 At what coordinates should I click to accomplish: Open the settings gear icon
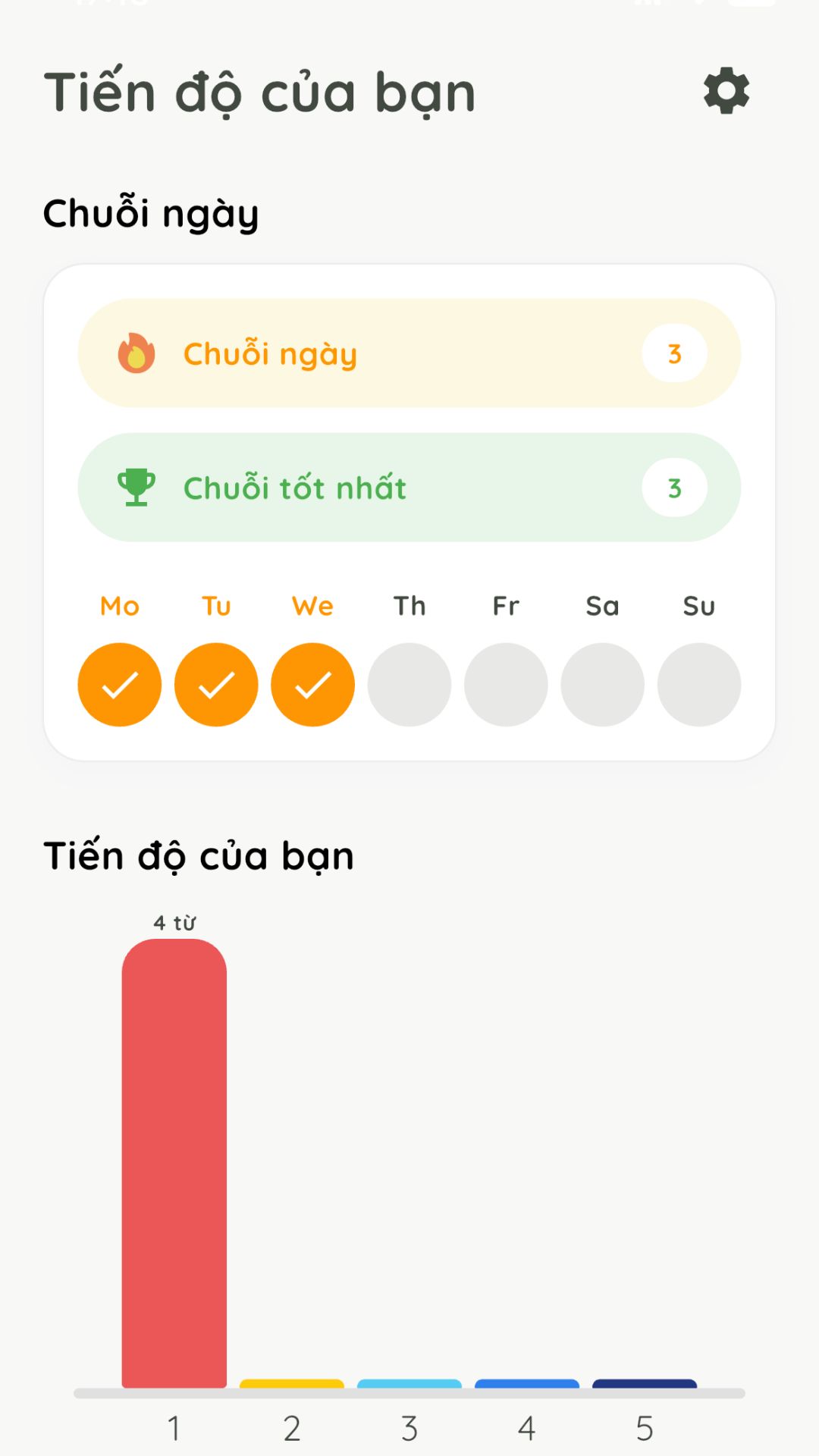tap(724, 89)
